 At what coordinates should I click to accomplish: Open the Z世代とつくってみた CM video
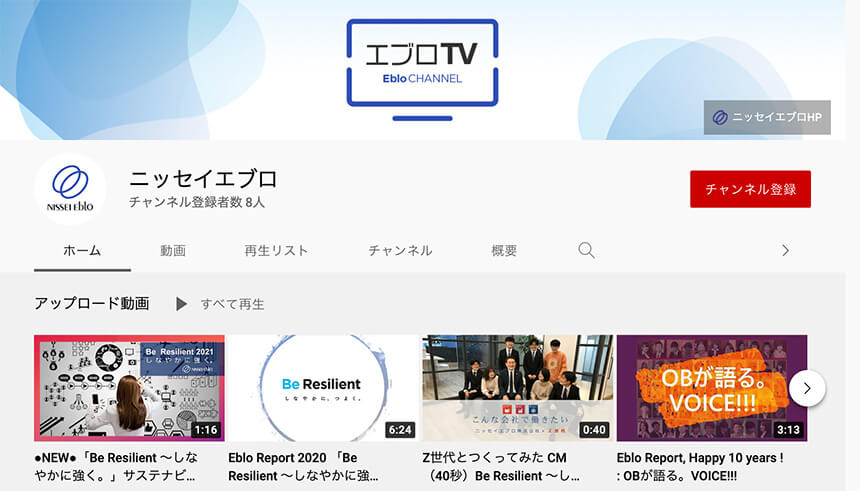(x=517, y=388)
